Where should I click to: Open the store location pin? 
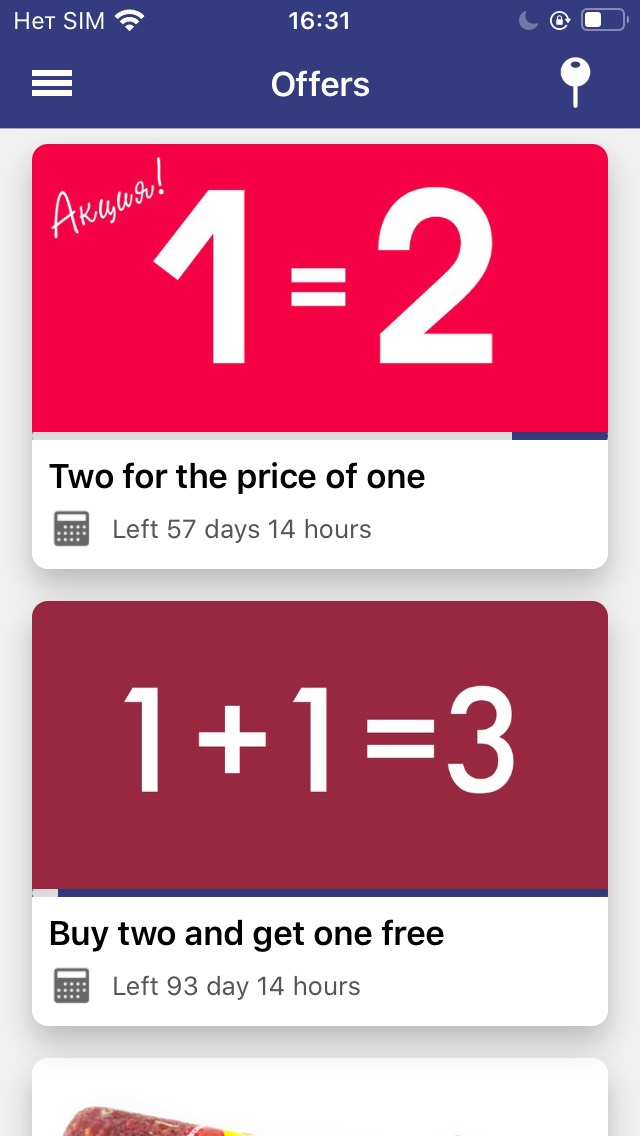[575, 83]
